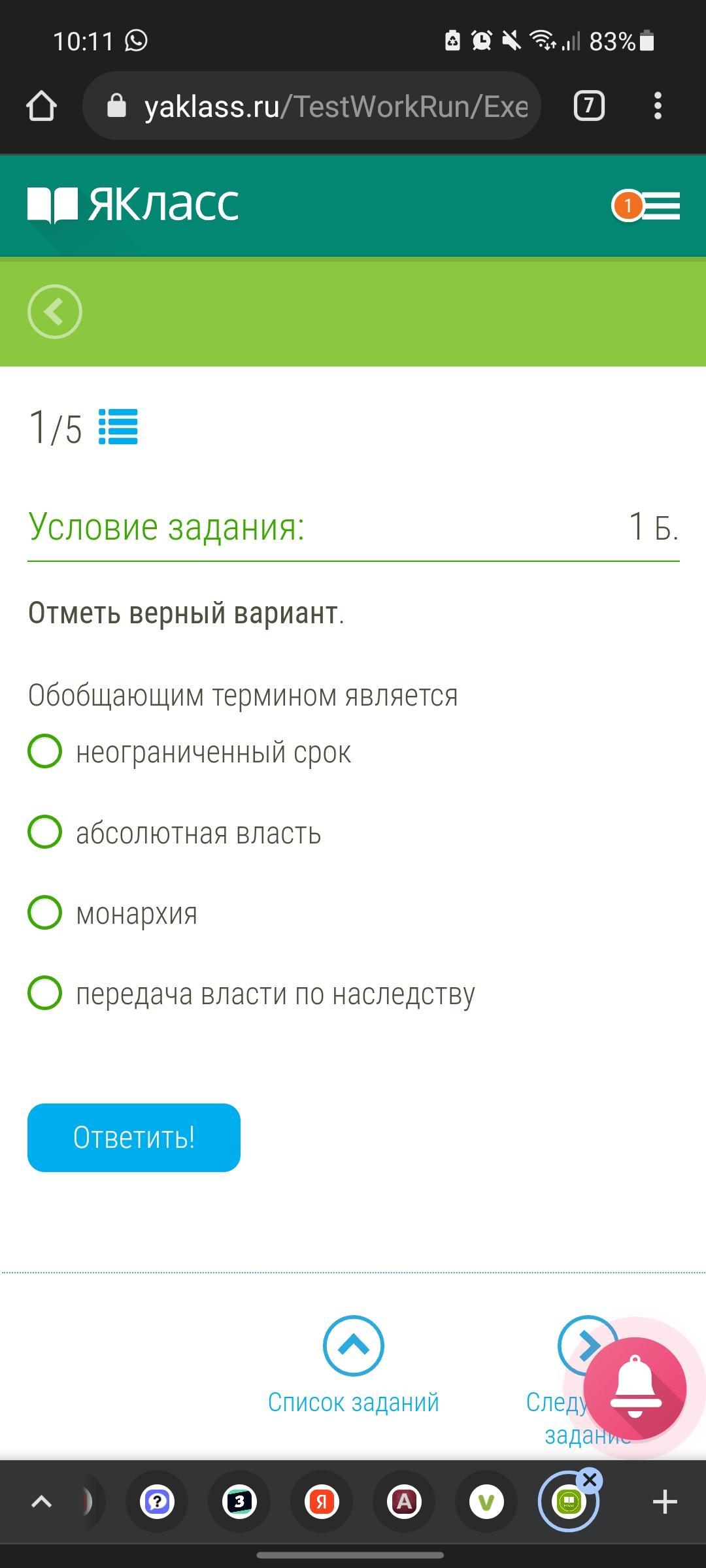Expand the bottom tab strip chevron

(42, 1501)
